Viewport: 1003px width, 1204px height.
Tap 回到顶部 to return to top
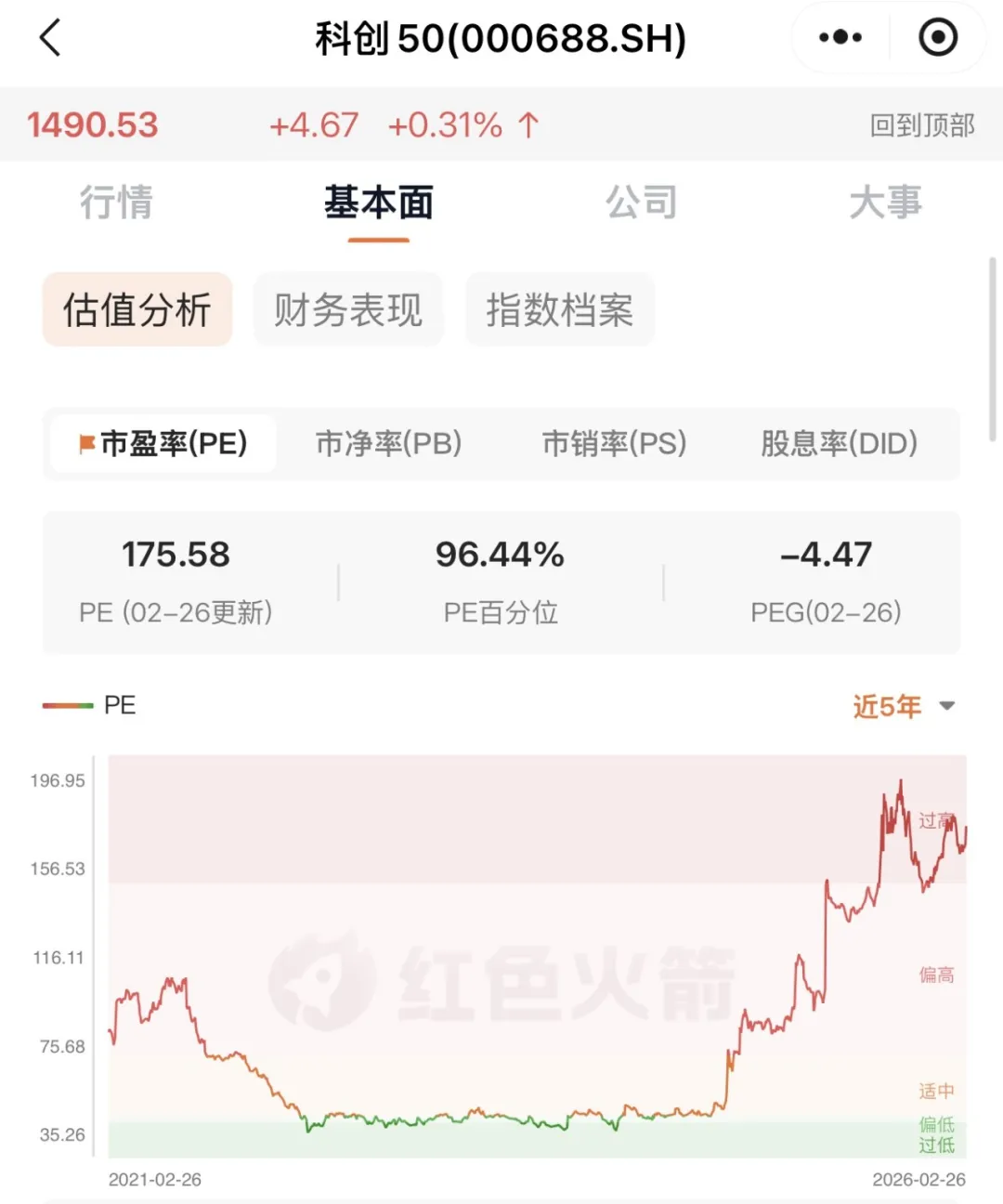click(921, 125)
